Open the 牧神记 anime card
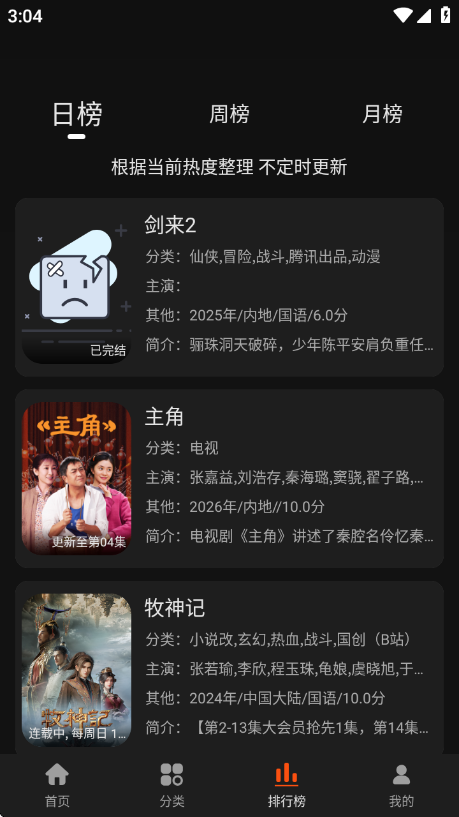 [x=229, y=668]
